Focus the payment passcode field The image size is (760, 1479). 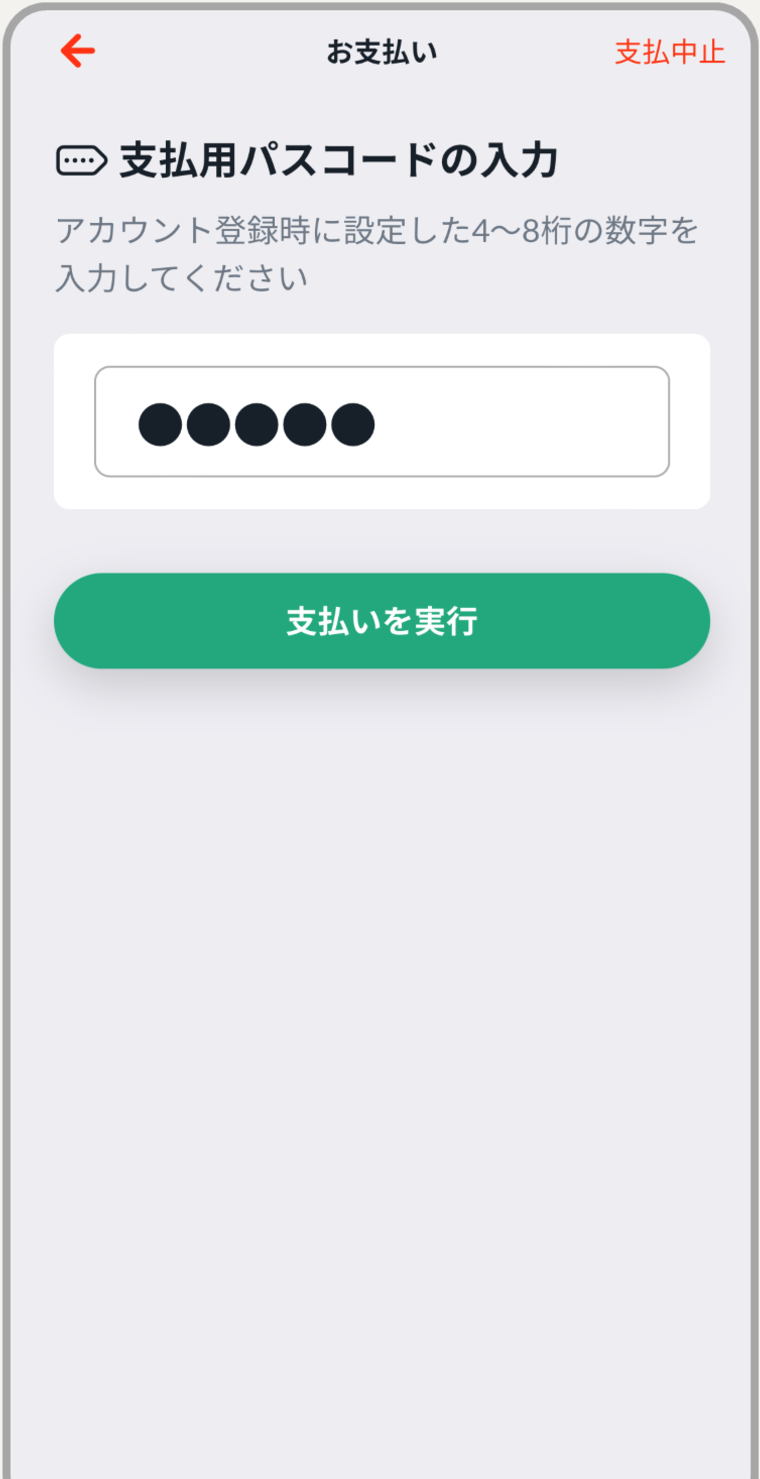382,421
